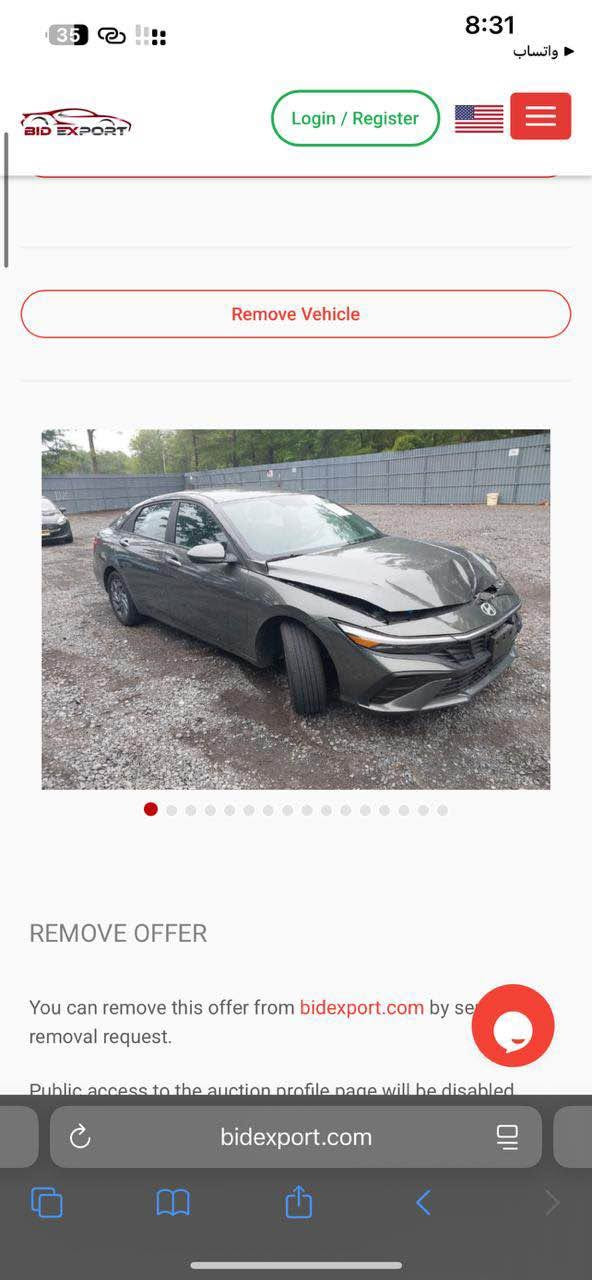Image resolution: width=592 pixels, height=1280 pixels.
Task: Tap the Login / Register button
Action: click(355, 118)
